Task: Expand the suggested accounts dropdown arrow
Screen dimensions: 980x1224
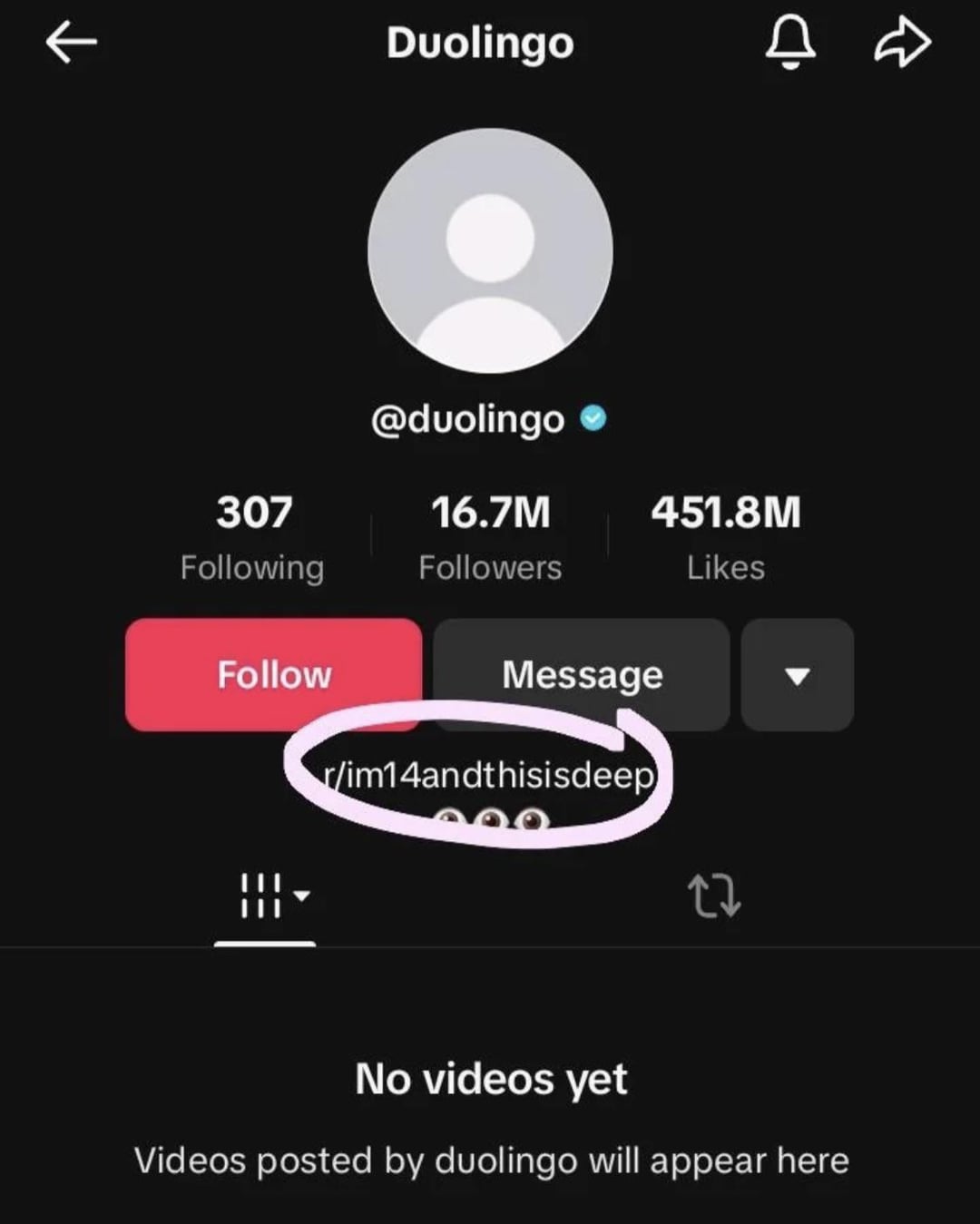Action: click(797, 675)
